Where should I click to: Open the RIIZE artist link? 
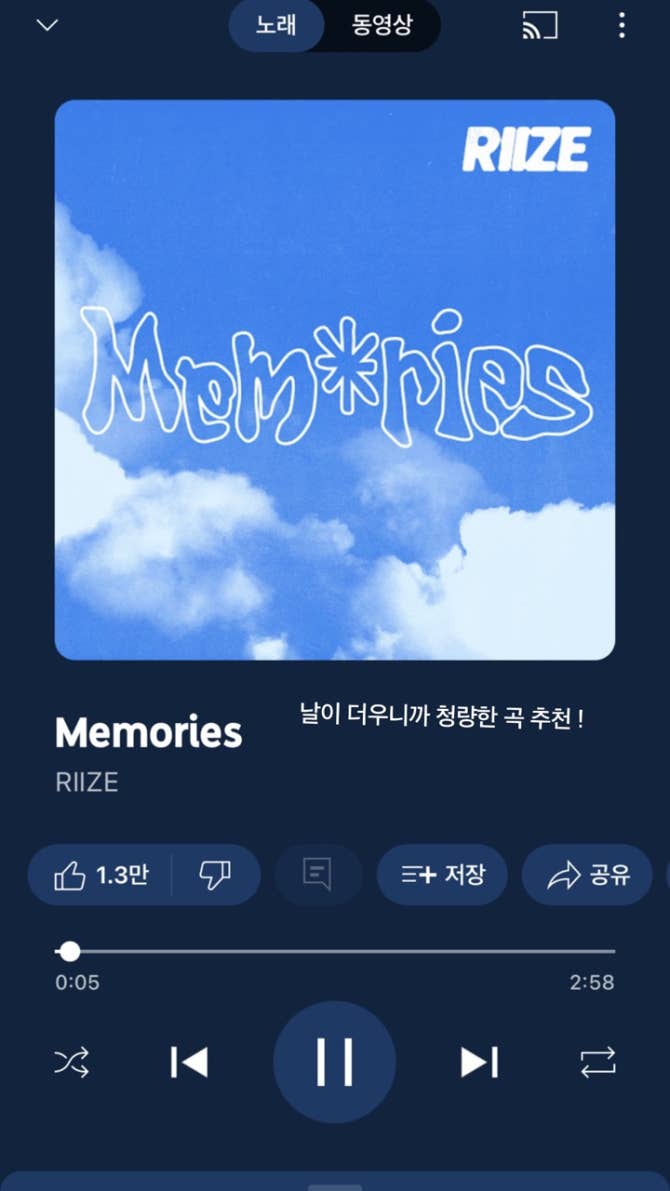click(x=87, y=782)
